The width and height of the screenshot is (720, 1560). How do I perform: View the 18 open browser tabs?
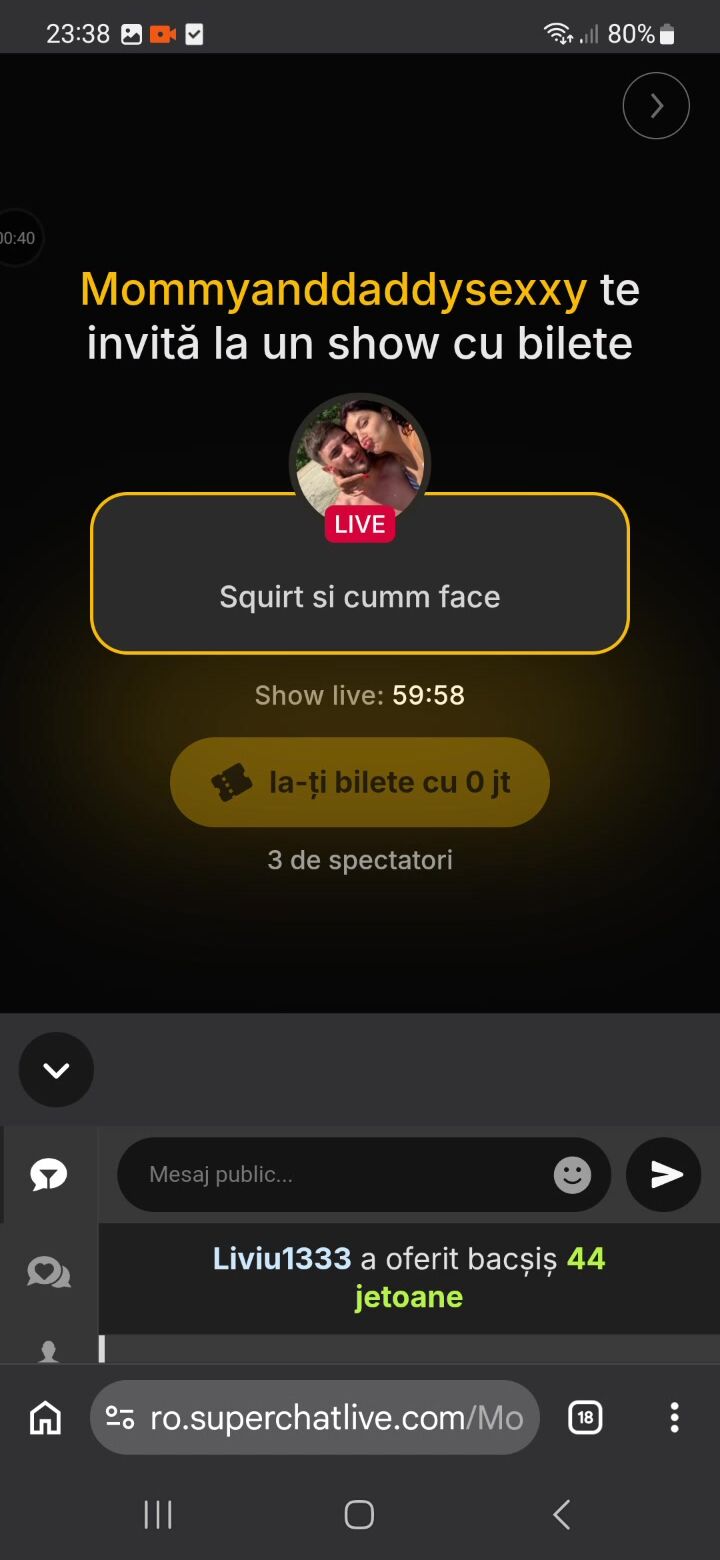pyautogui.click(x=585, y=1417)
